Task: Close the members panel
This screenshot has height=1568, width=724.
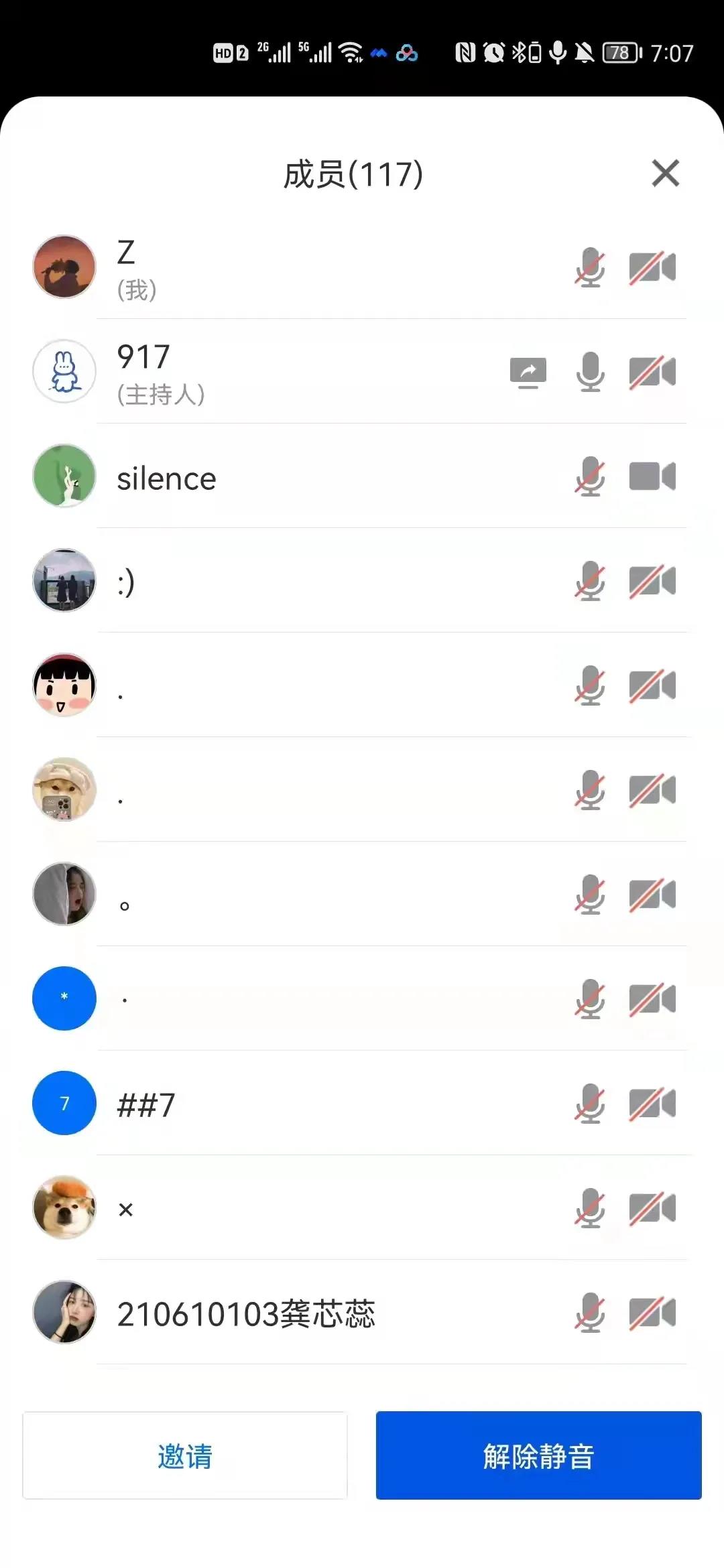Action: click(665, 174)
